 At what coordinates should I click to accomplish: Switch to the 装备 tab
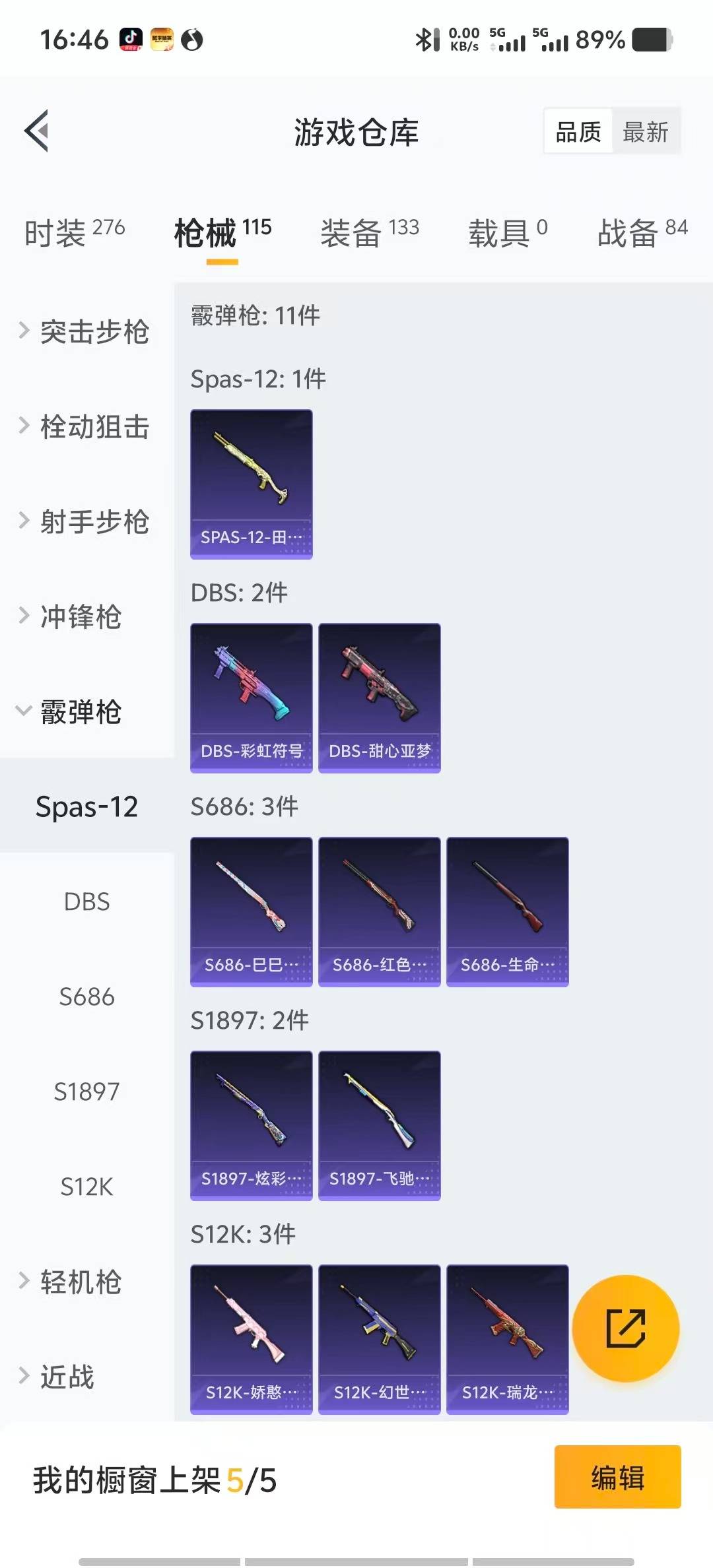[350, 232]
